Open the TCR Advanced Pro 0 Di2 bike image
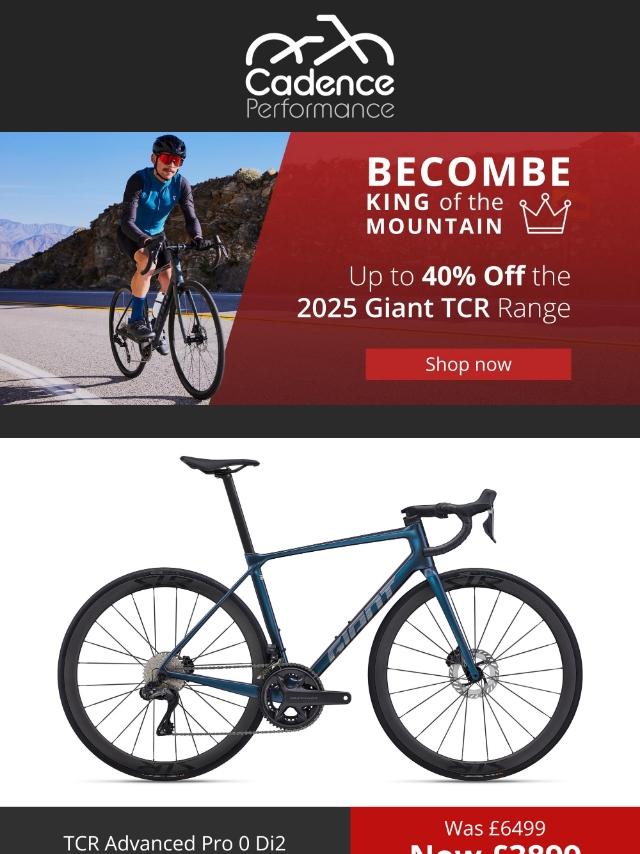 pos(320,619)
